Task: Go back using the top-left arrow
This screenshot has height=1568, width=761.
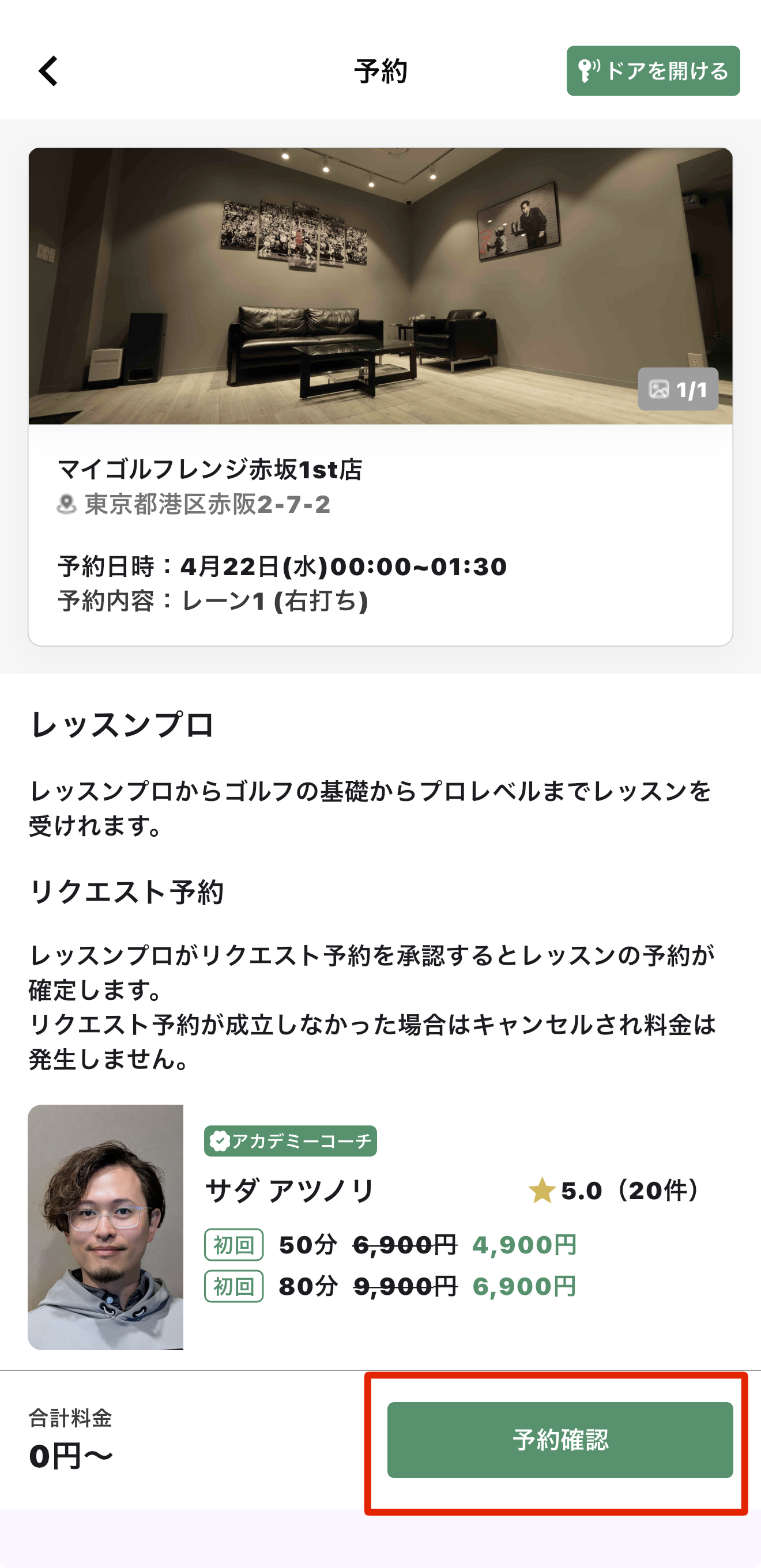Action: pos(48,71)
